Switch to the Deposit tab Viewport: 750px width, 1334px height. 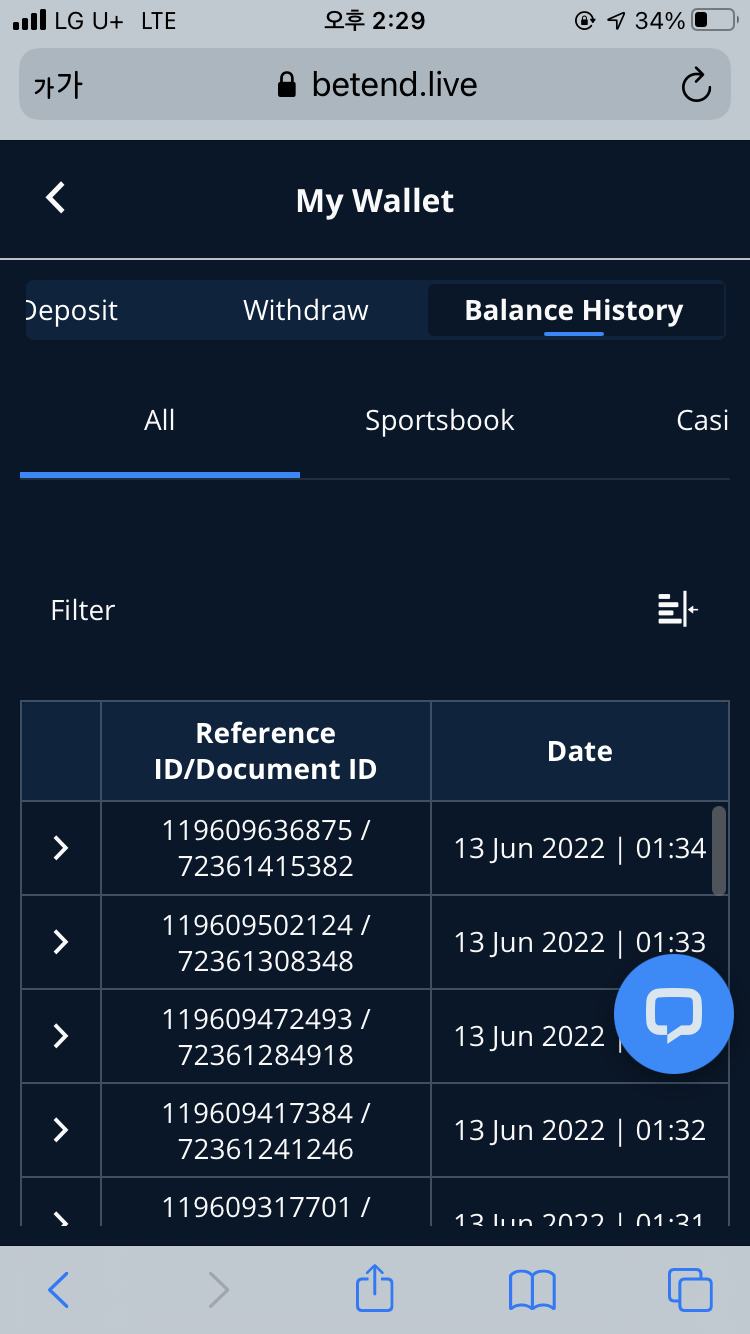(x=72, y=310)
